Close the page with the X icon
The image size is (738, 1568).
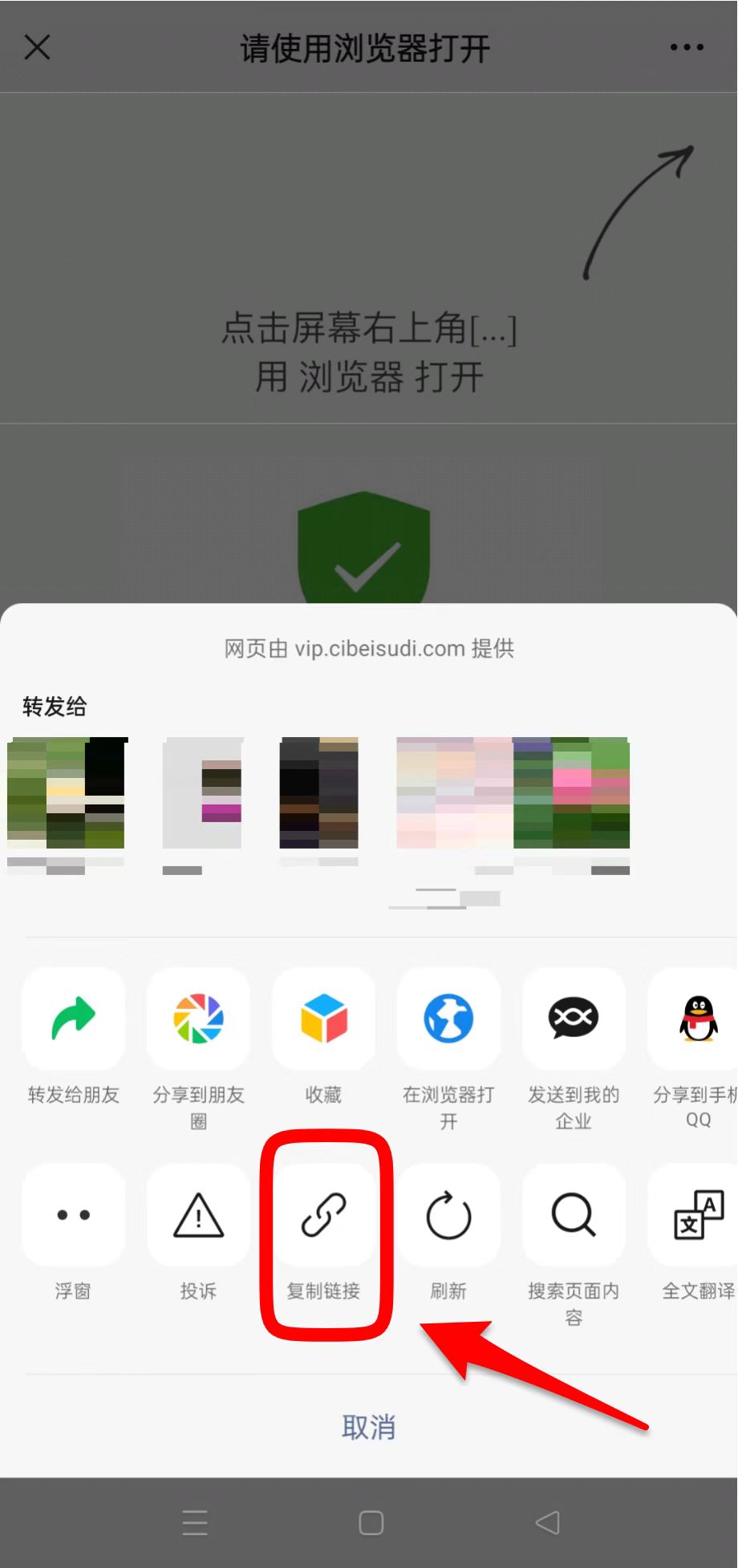[37, 47]
